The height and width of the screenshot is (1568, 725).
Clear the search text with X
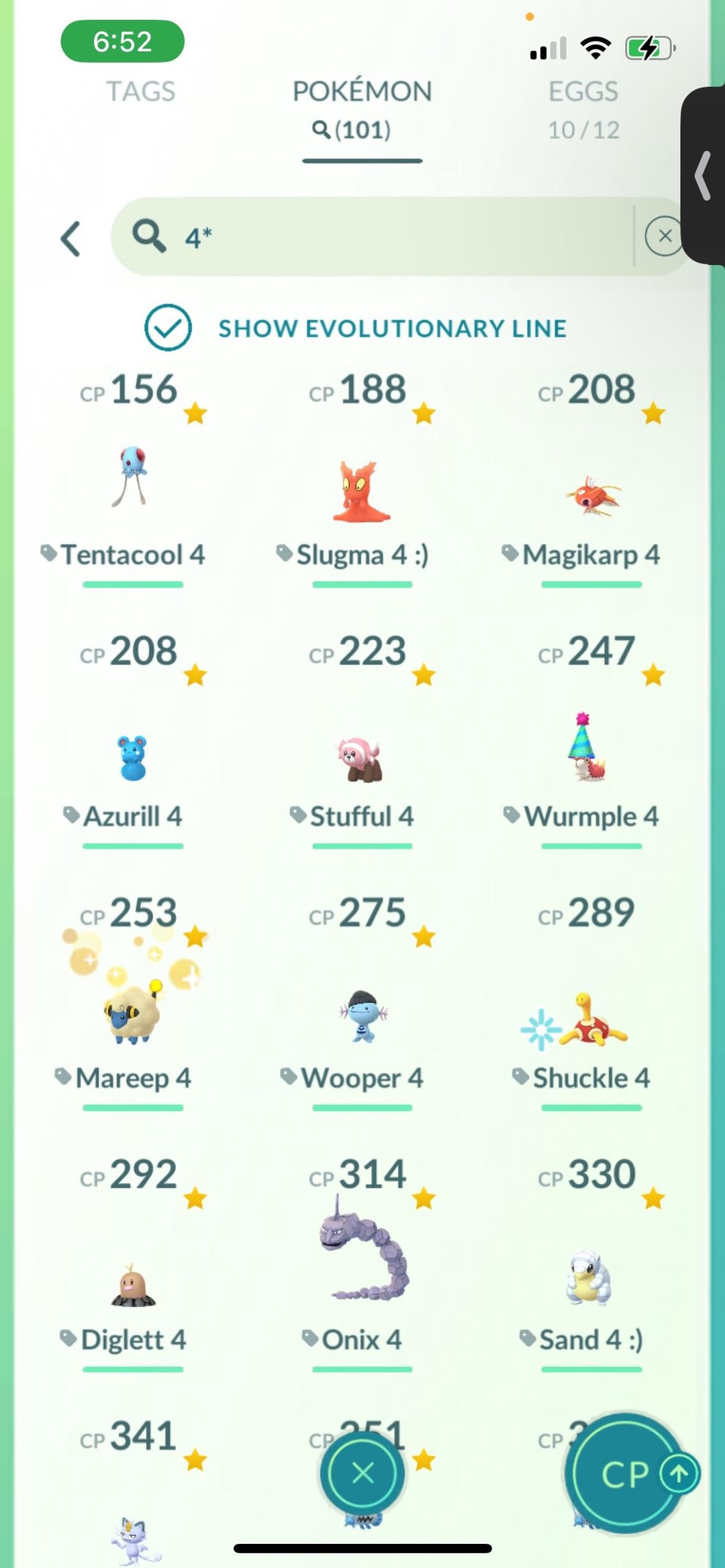pos(664,236)
